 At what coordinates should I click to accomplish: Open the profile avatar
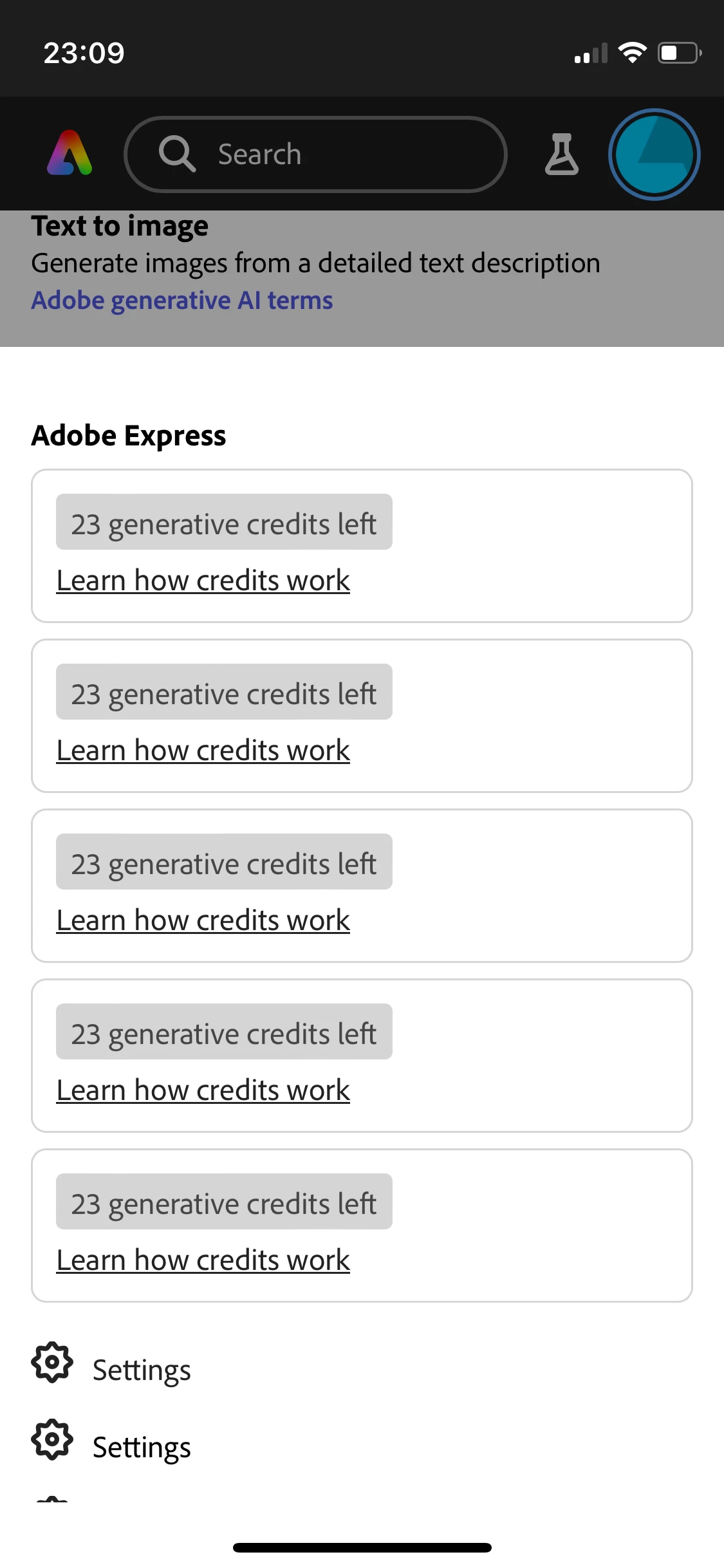click(x=654, y=154)
